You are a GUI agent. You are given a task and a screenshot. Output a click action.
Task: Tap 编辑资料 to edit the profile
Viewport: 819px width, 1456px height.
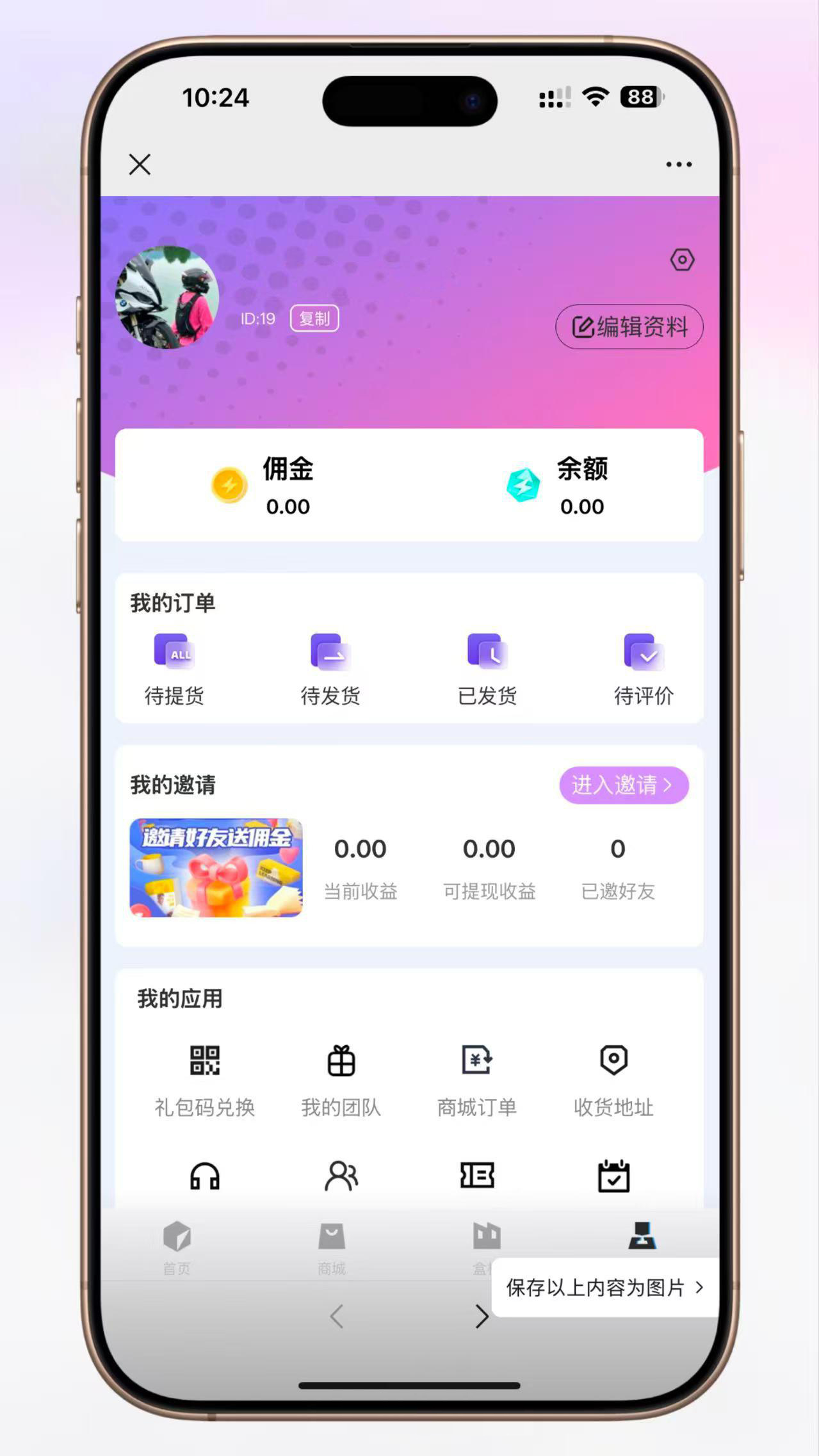pos(629,327)
